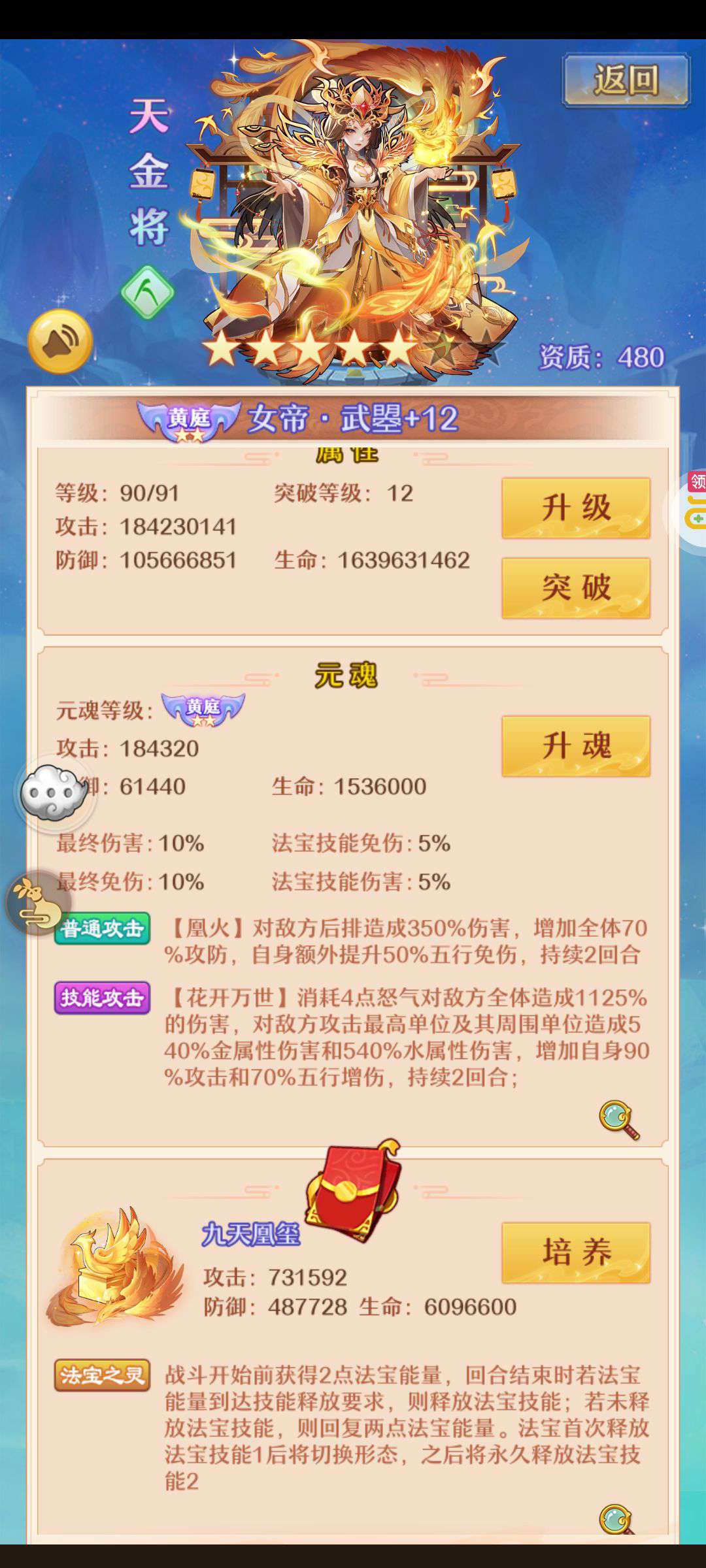The width and height of the screenshot is (706, 1568).
Task: Tap 升魂 to upgrade the soul
Action: point(575,745)
